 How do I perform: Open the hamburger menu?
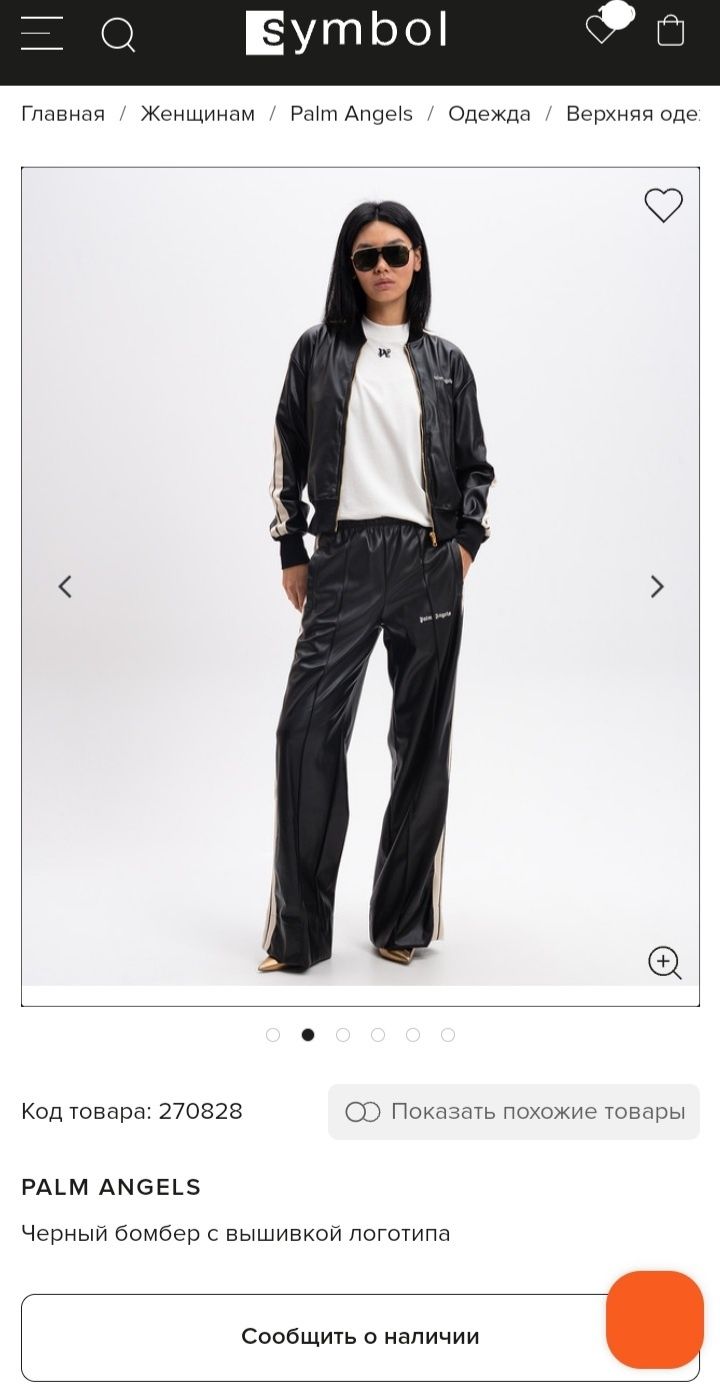[x=42, y=33]
